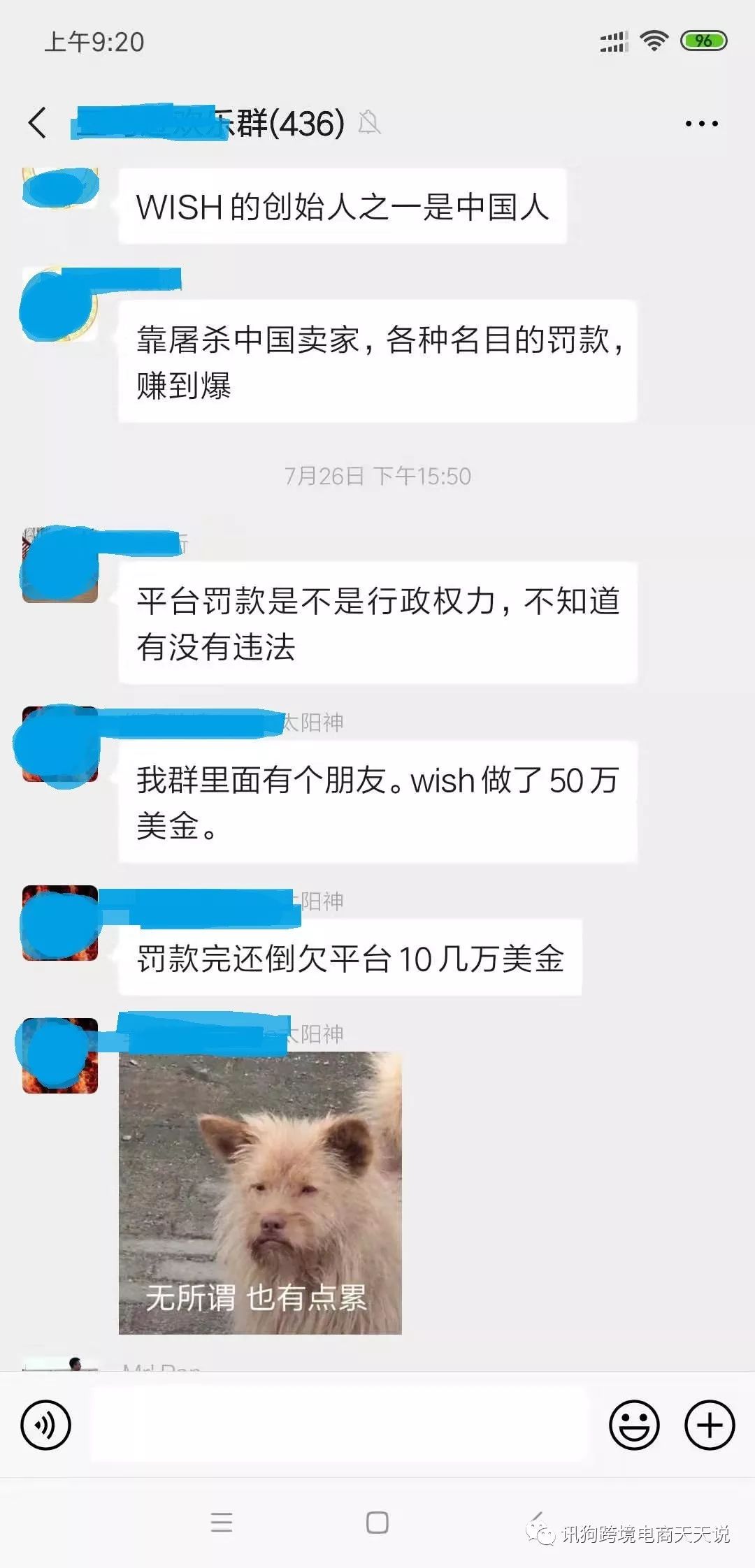Go back from the group chat

pyautogui.click(x=38, y=124)
